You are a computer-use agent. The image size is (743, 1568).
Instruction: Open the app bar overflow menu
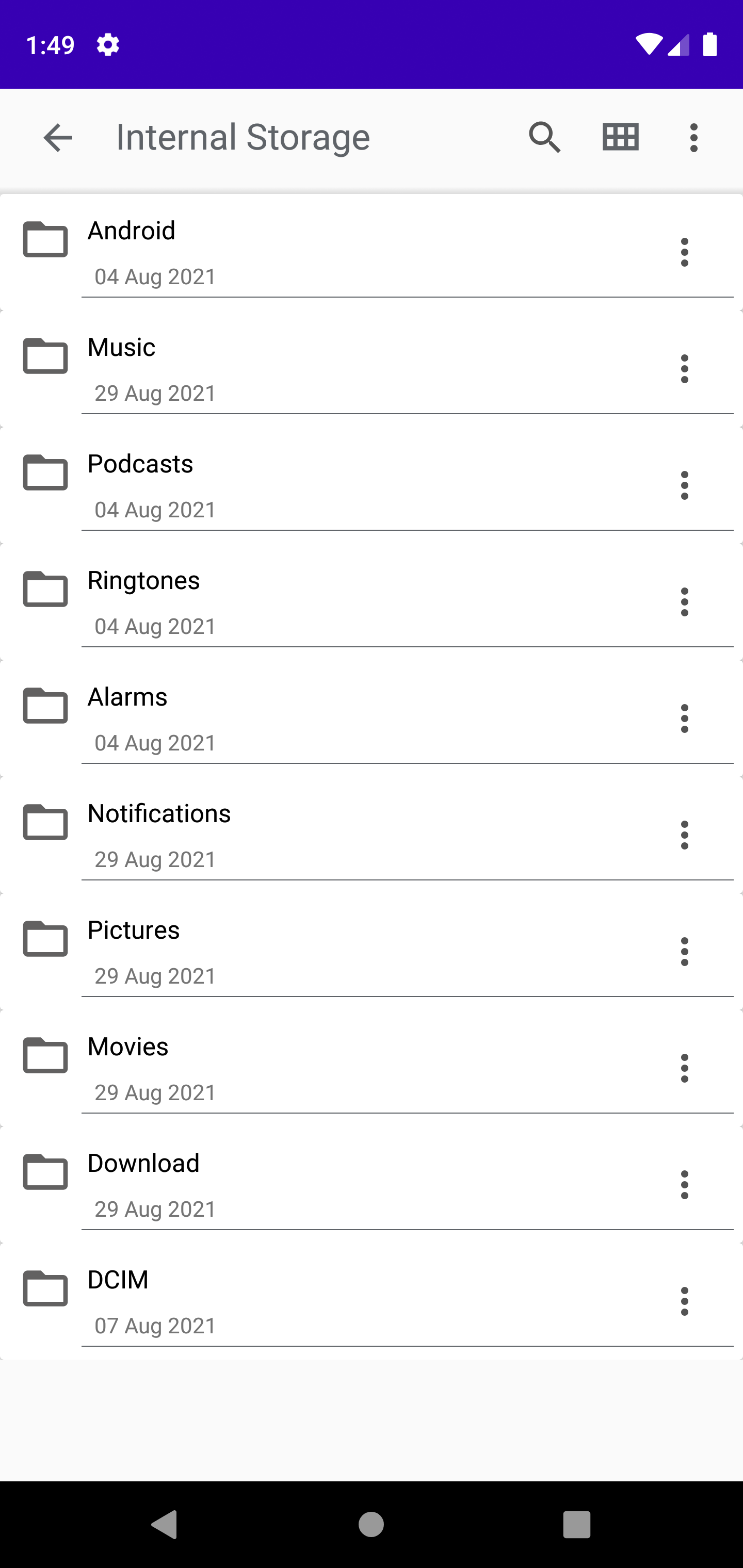point(693,138)
